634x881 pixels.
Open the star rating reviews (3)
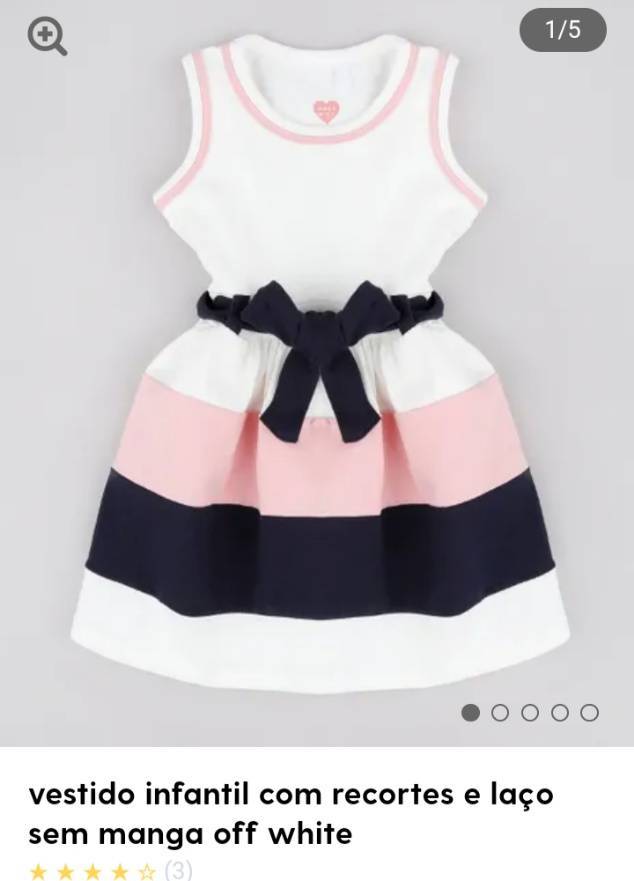(x=110, y=870)
